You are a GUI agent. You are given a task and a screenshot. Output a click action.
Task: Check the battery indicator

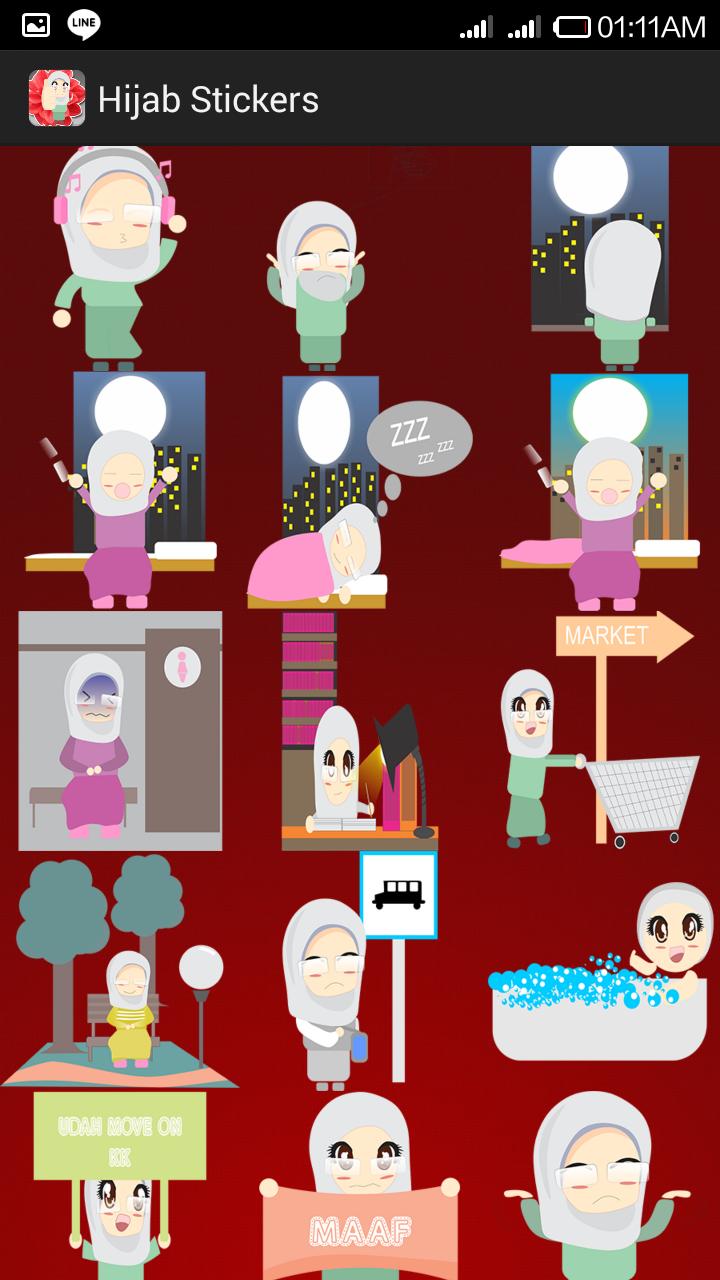click(572, 27)
